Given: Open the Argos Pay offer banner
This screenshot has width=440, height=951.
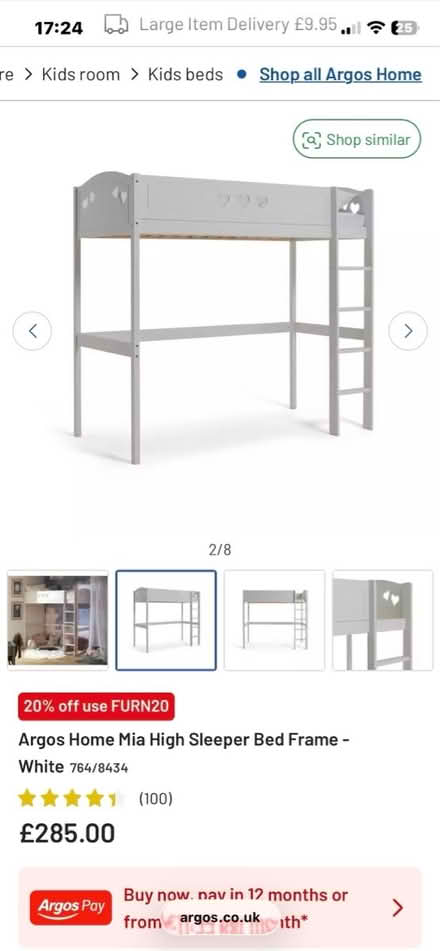Looking at the screenshot, I should pyautogui.click(x=220, y=908).
